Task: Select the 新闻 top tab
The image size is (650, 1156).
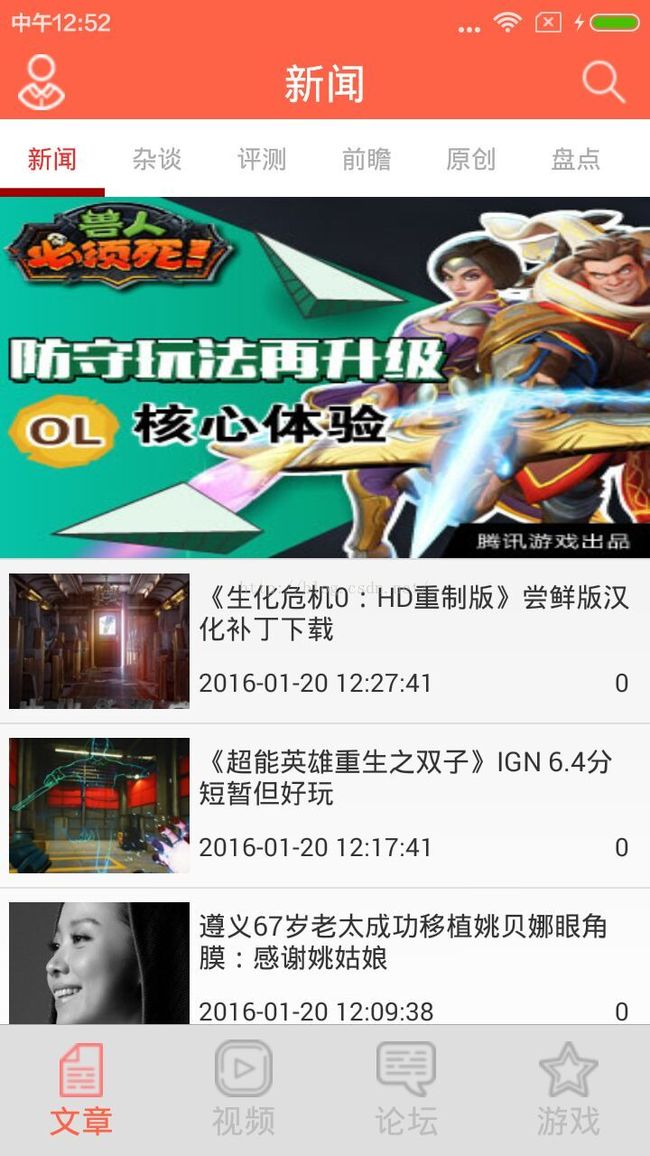Action: tap(52, 159)
